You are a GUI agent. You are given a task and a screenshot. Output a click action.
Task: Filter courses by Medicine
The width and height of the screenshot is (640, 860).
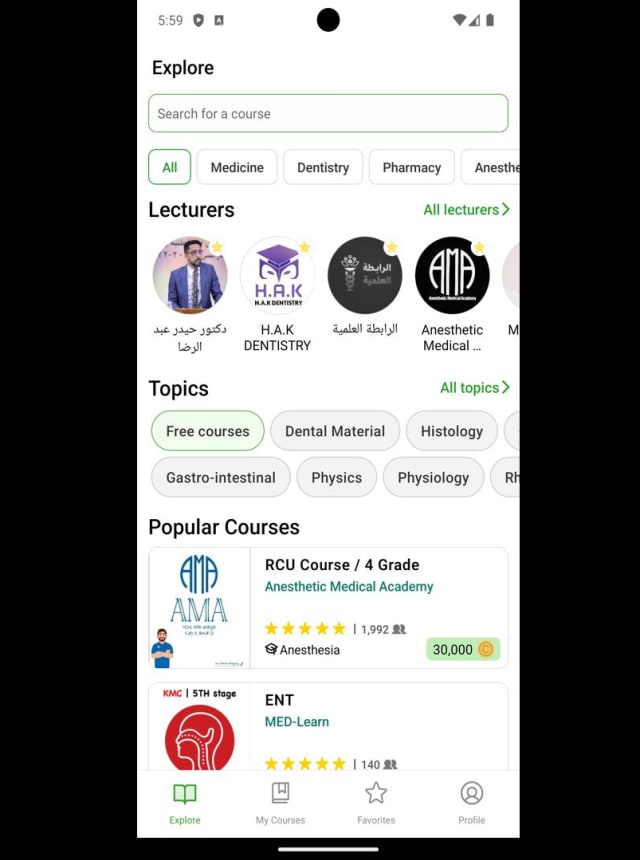[x=237, y=167]
